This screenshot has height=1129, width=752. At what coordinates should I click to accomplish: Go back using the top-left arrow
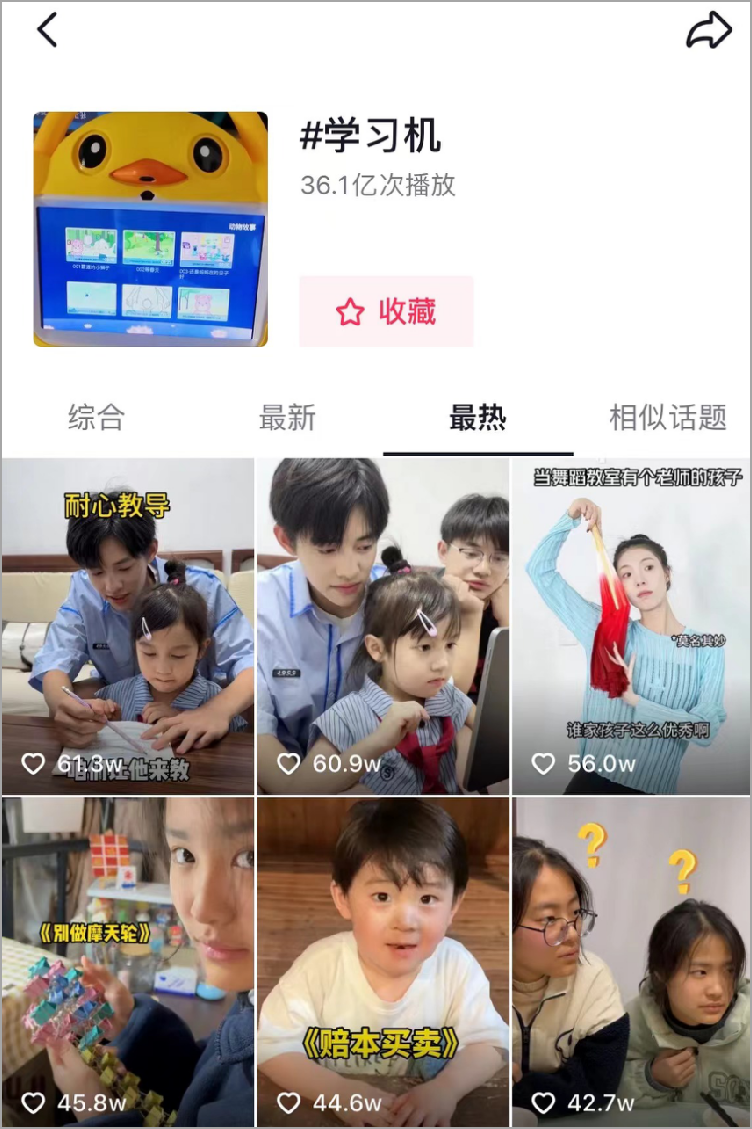[x=46, y=31]
